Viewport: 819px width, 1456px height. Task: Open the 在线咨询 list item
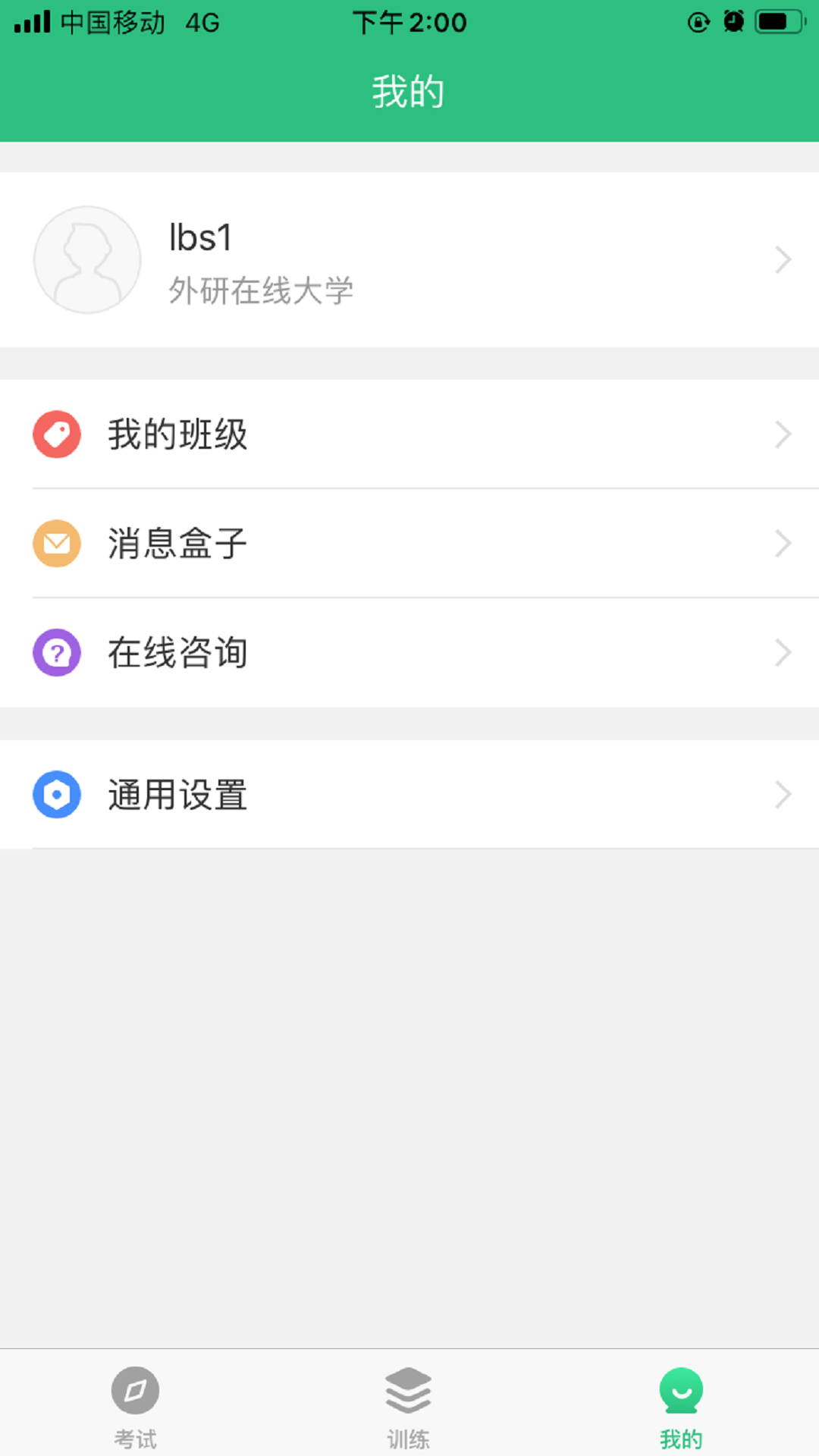point(409,652)
